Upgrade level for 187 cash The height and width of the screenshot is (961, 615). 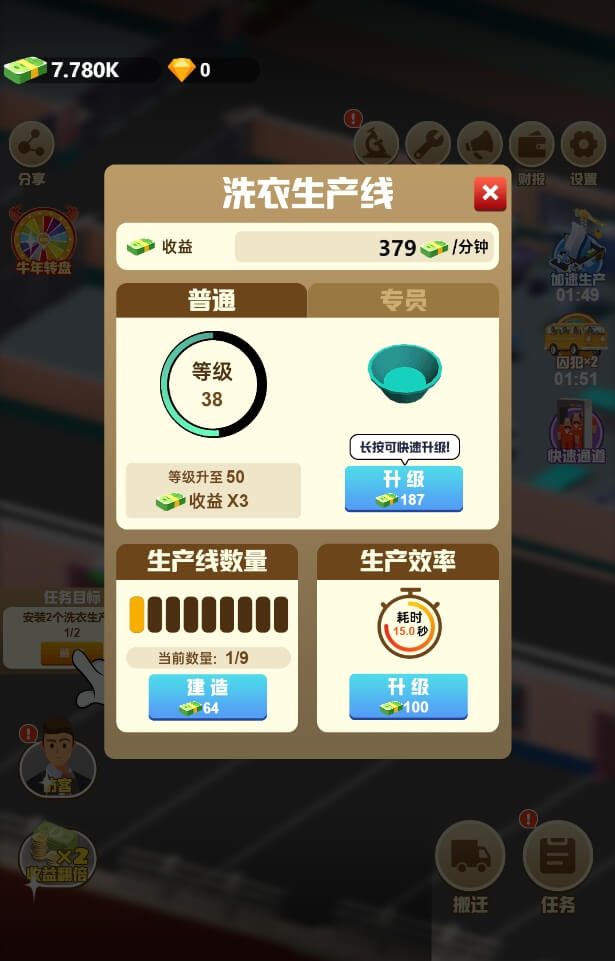[404, 488]
